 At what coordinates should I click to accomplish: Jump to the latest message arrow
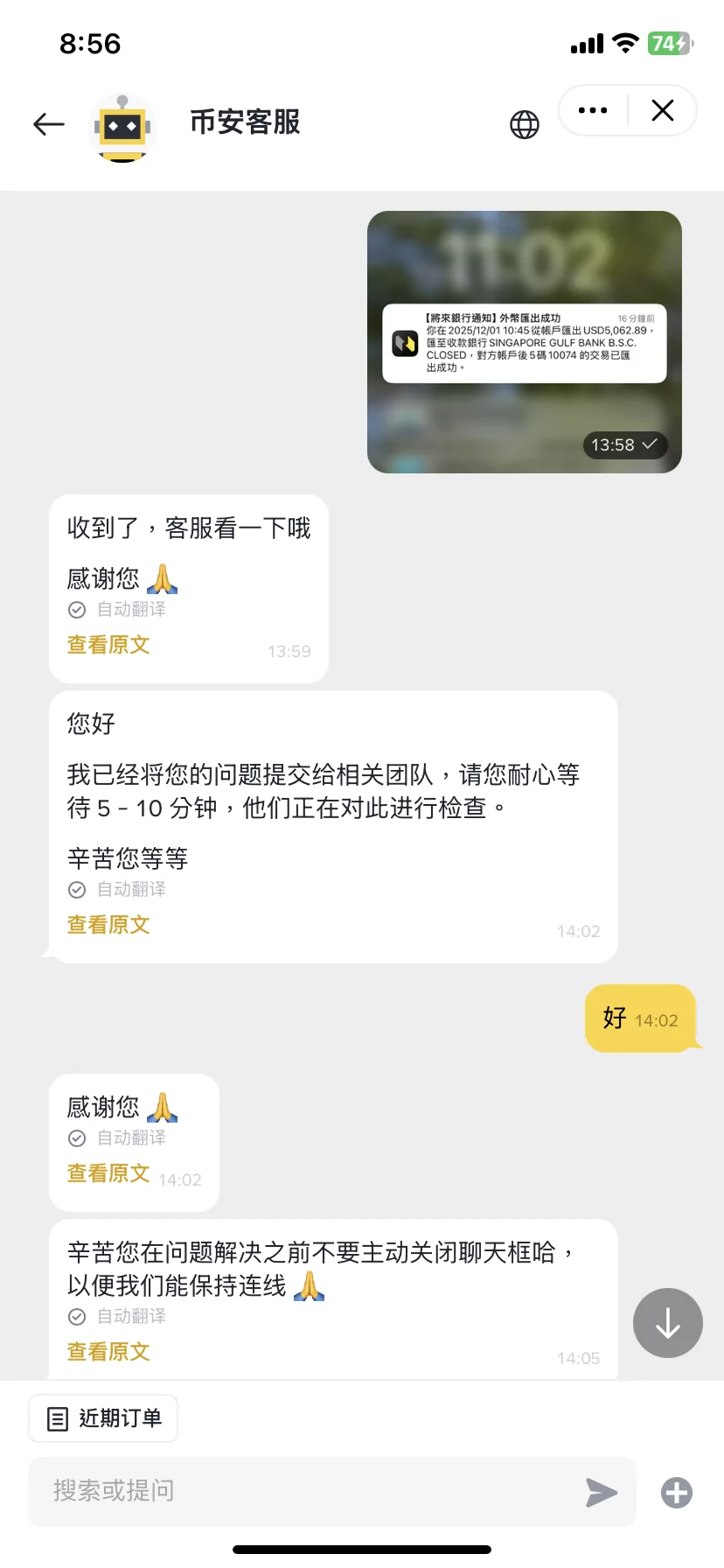(x=668, y=1323)
